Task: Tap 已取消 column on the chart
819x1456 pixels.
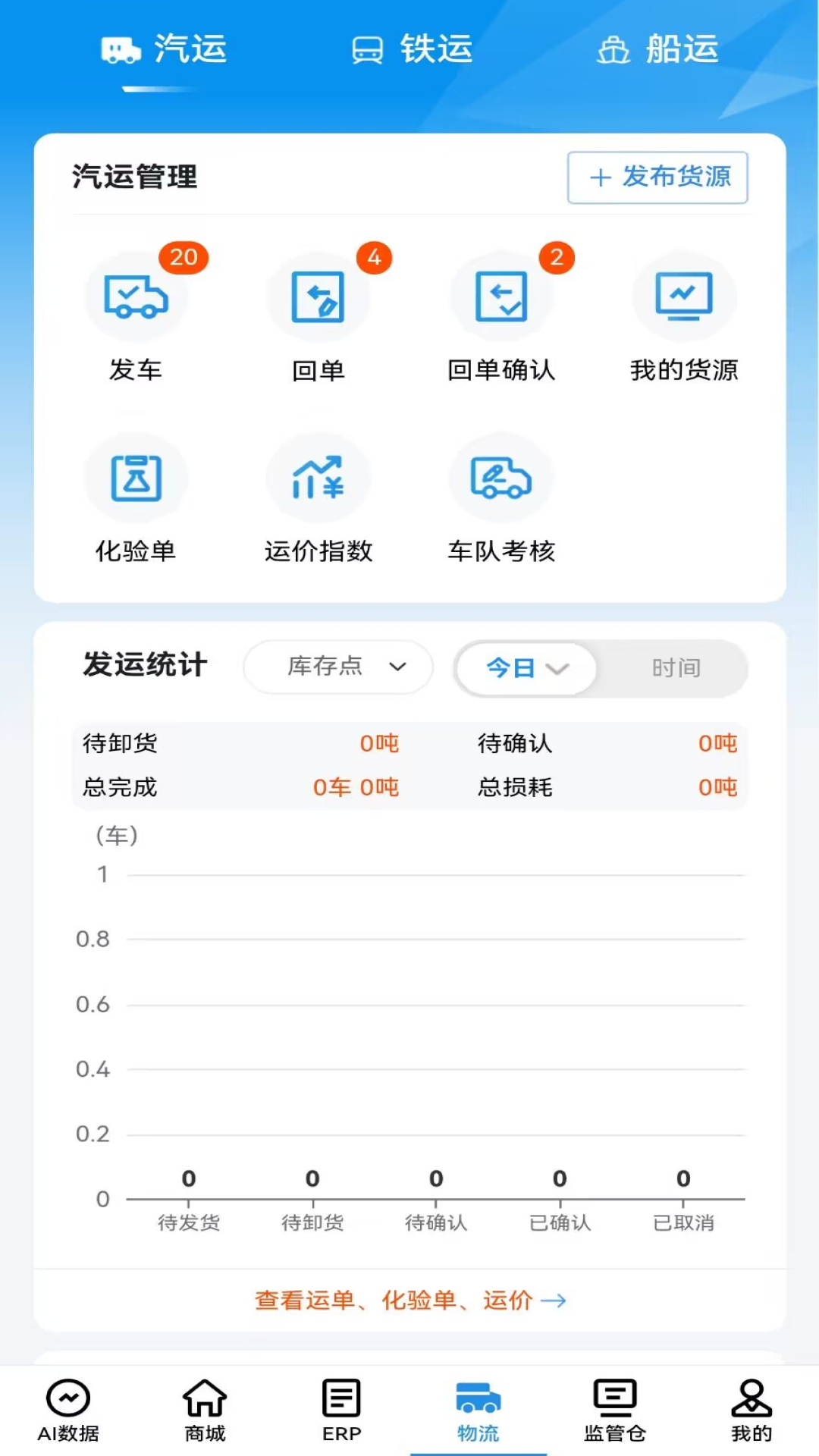Action: point(683,1221)
